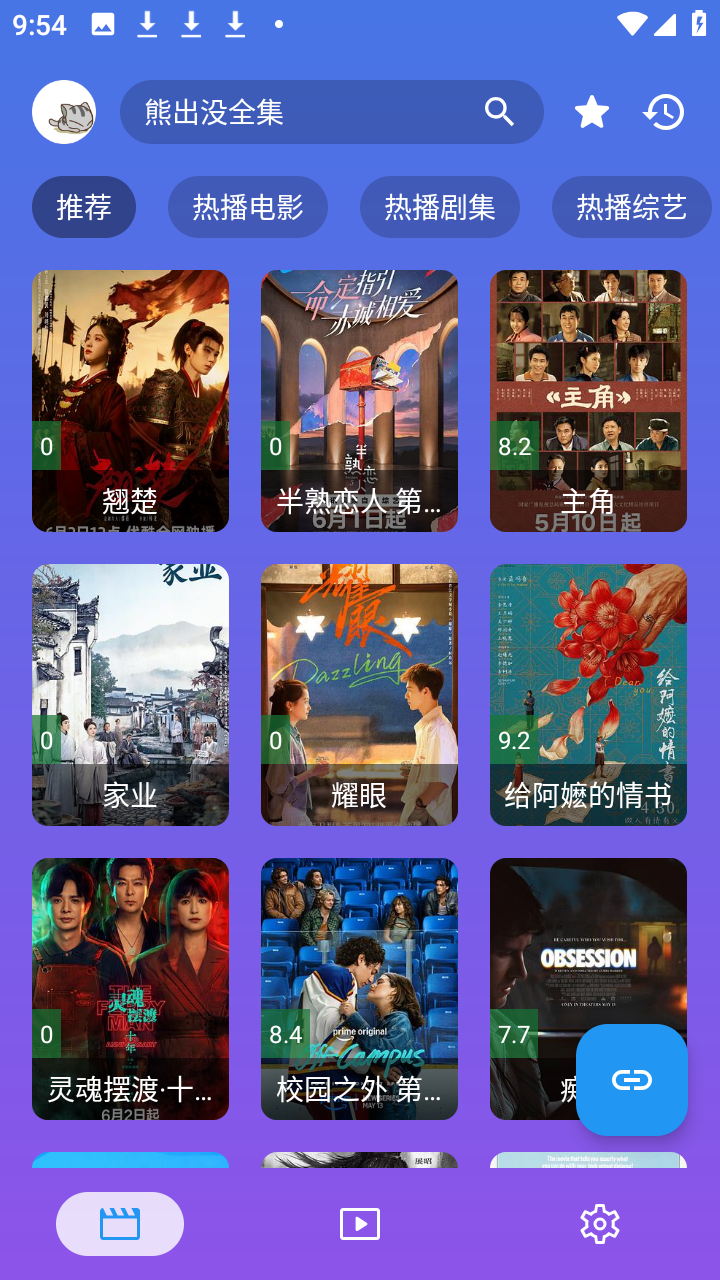Switch to the play tab in bottom bar

pyautogui.click(x=360, y=1224)
